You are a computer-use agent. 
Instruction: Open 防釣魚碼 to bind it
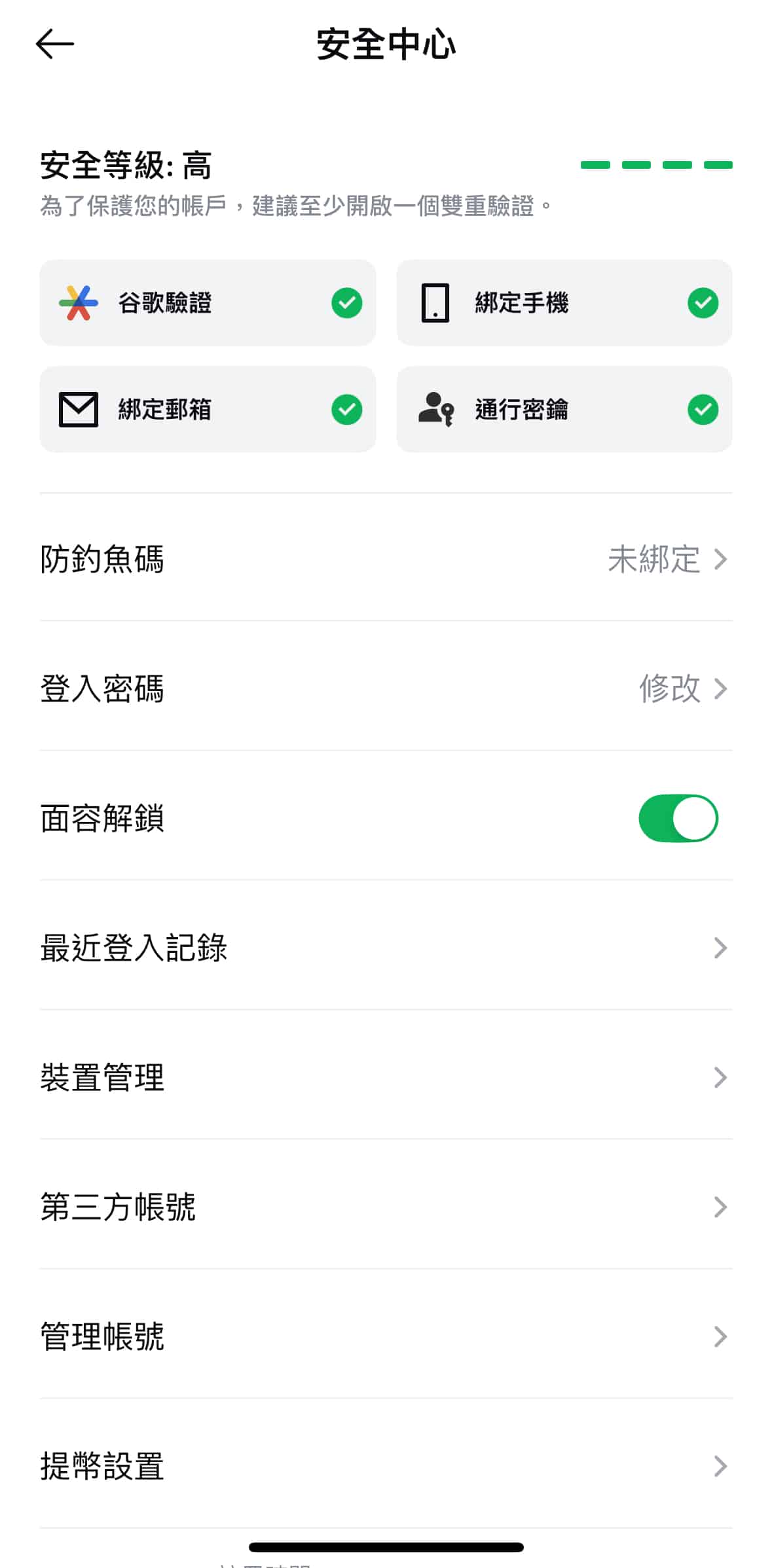[x=386, y=559]
